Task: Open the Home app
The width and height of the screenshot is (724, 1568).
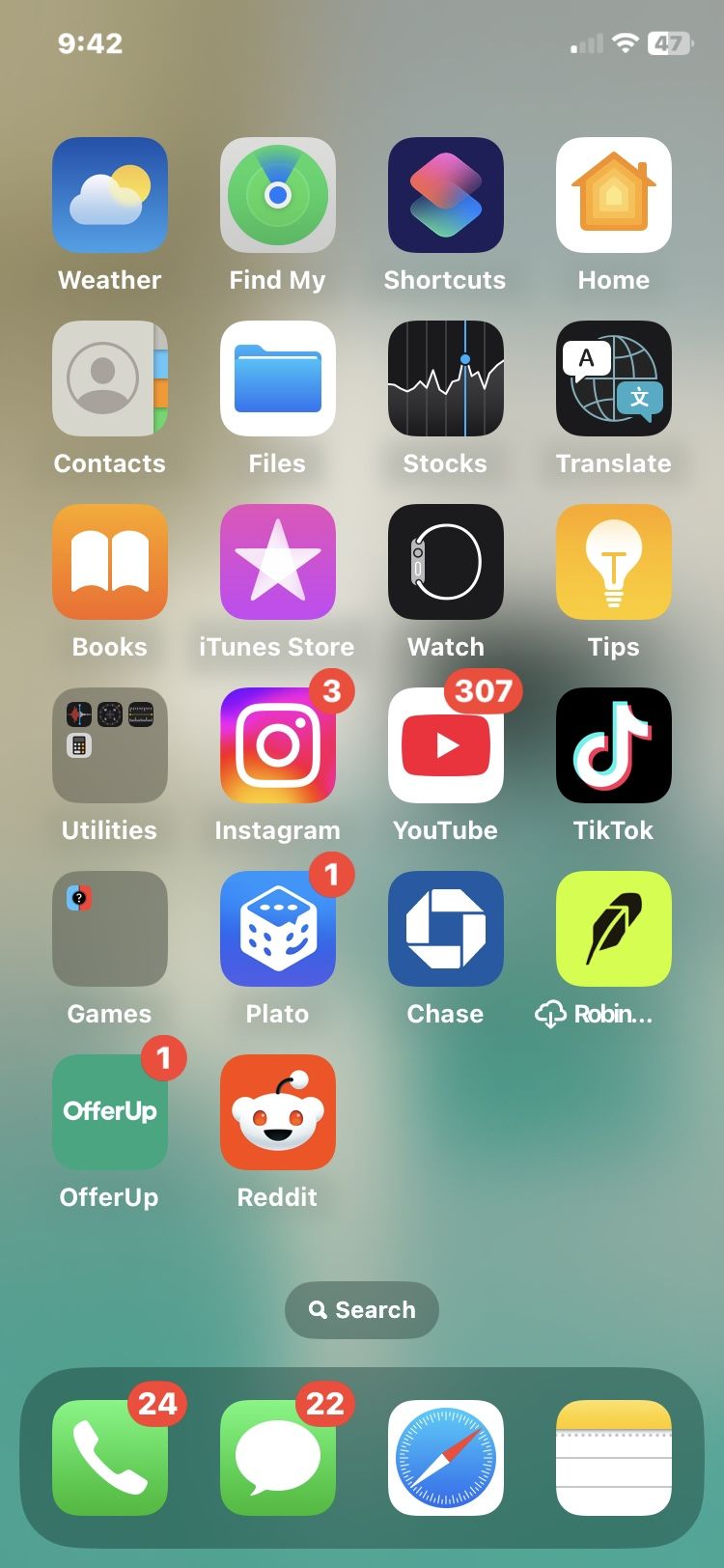Action: (x=613, y=195)
